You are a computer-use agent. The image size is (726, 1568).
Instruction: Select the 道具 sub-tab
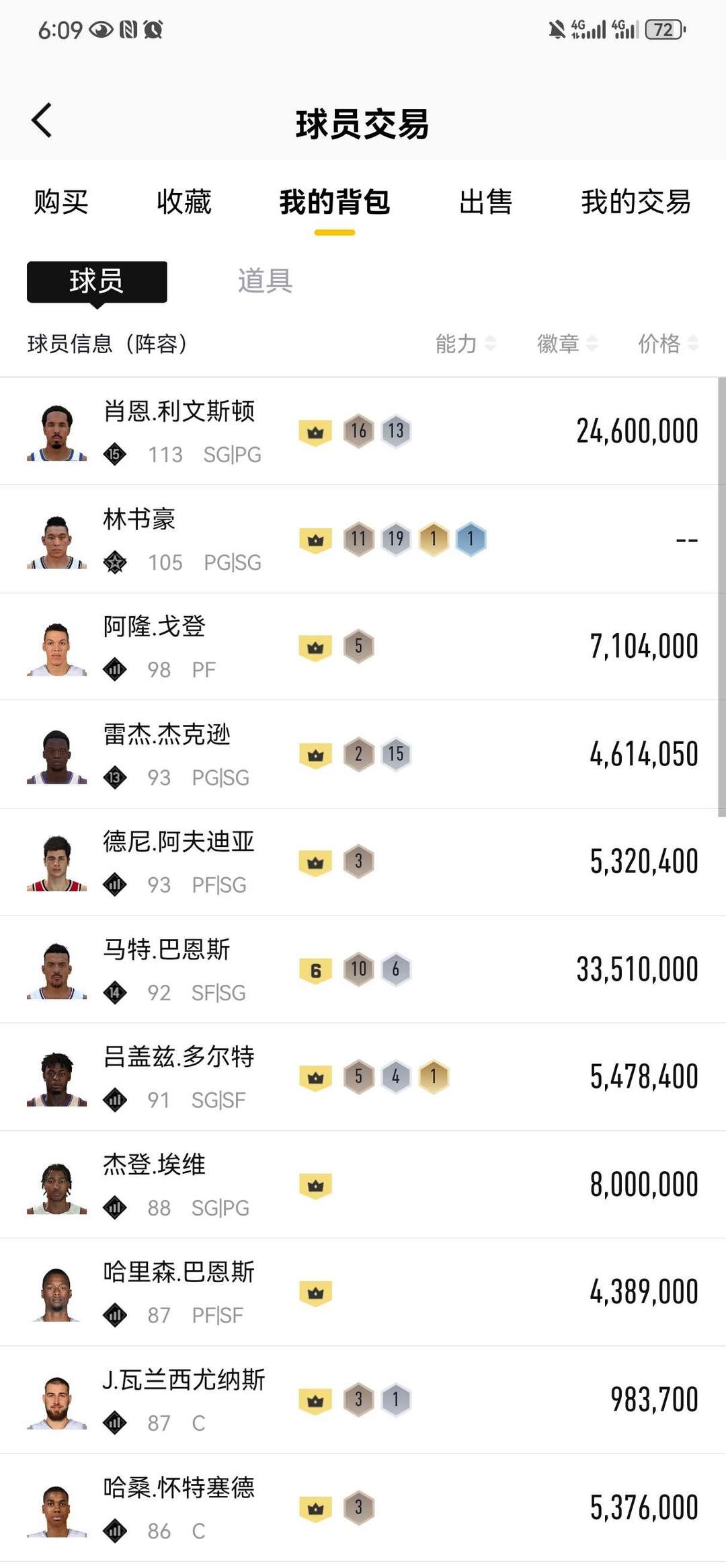click(x=265, y=281)
